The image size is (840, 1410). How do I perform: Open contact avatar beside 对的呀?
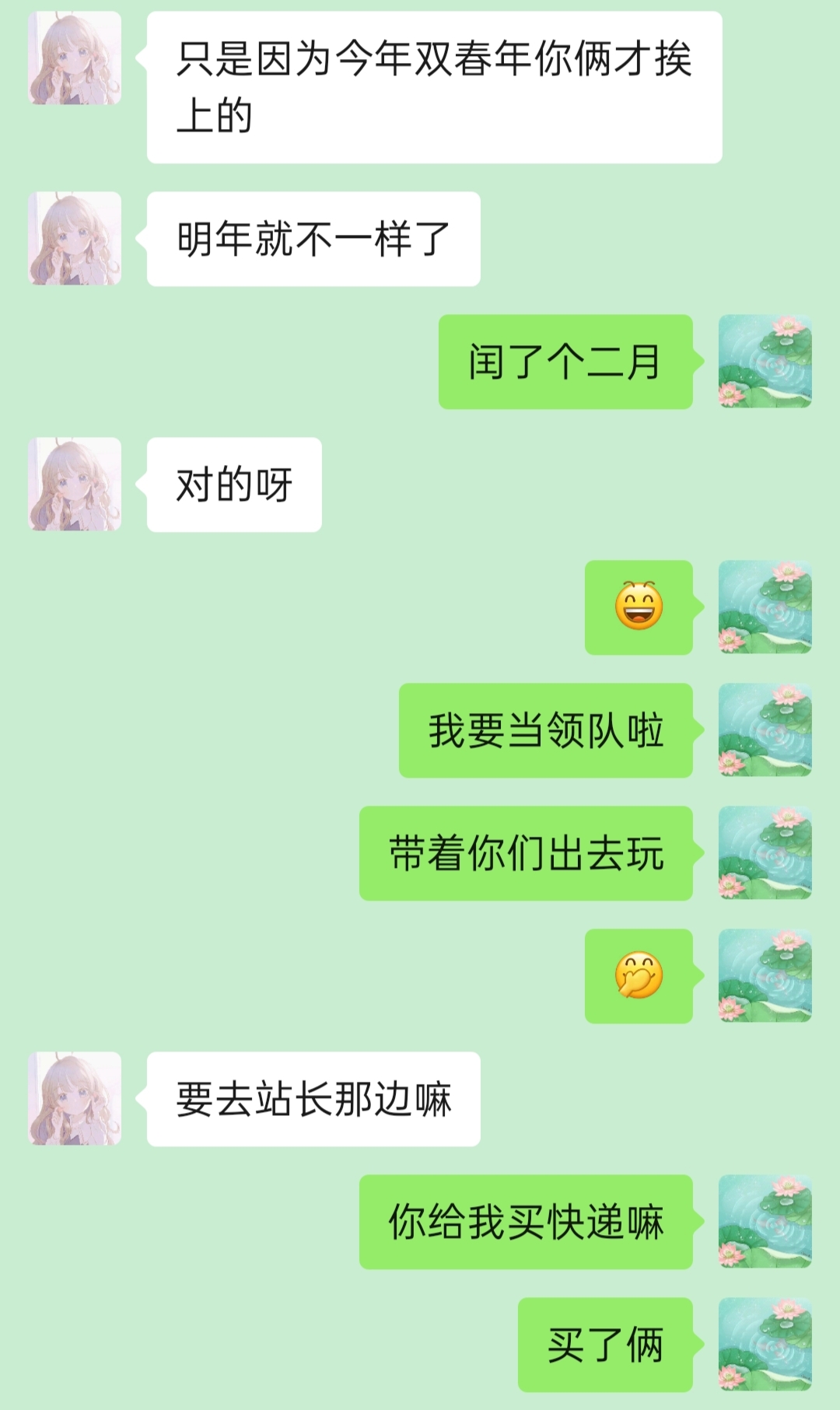pos(75,485)
